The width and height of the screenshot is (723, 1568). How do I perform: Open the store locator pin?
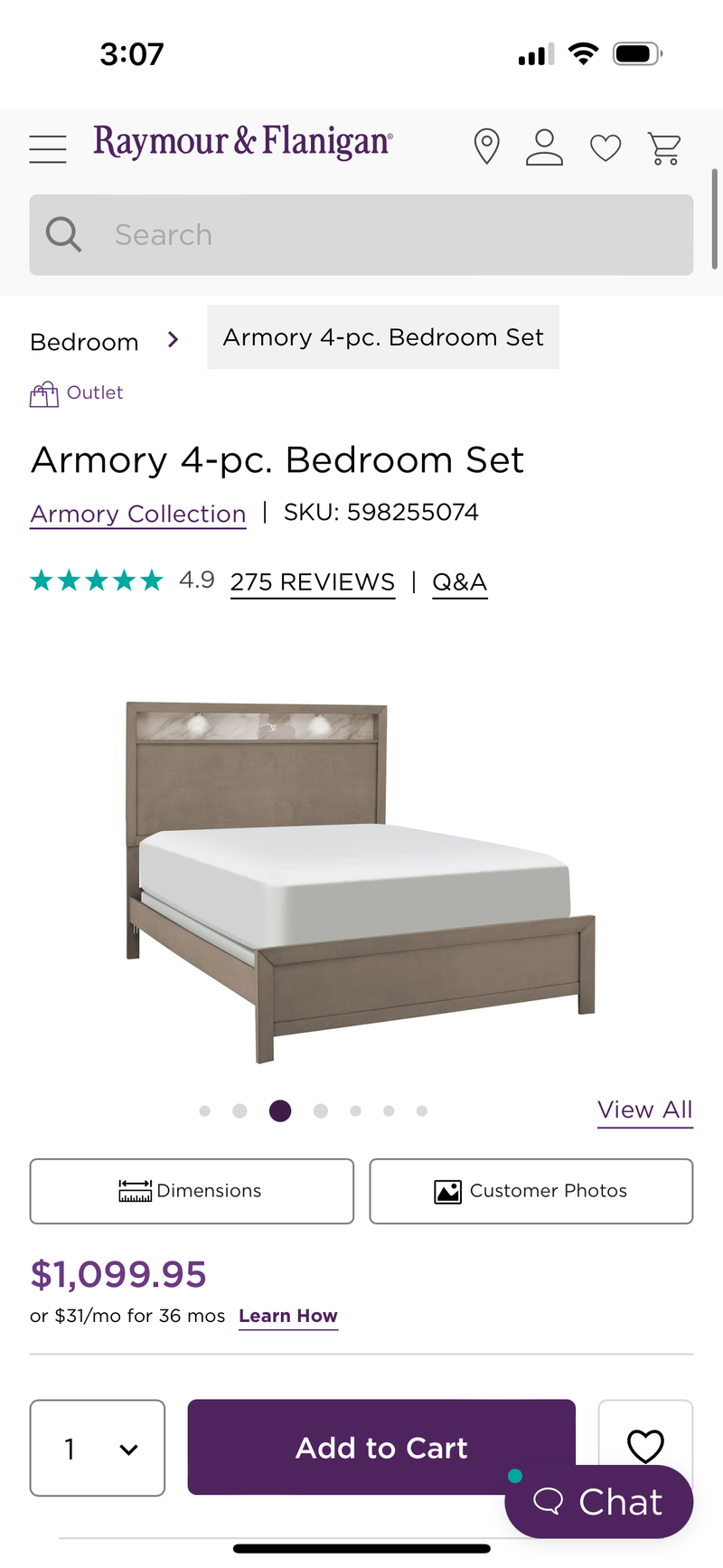[486, 146]
